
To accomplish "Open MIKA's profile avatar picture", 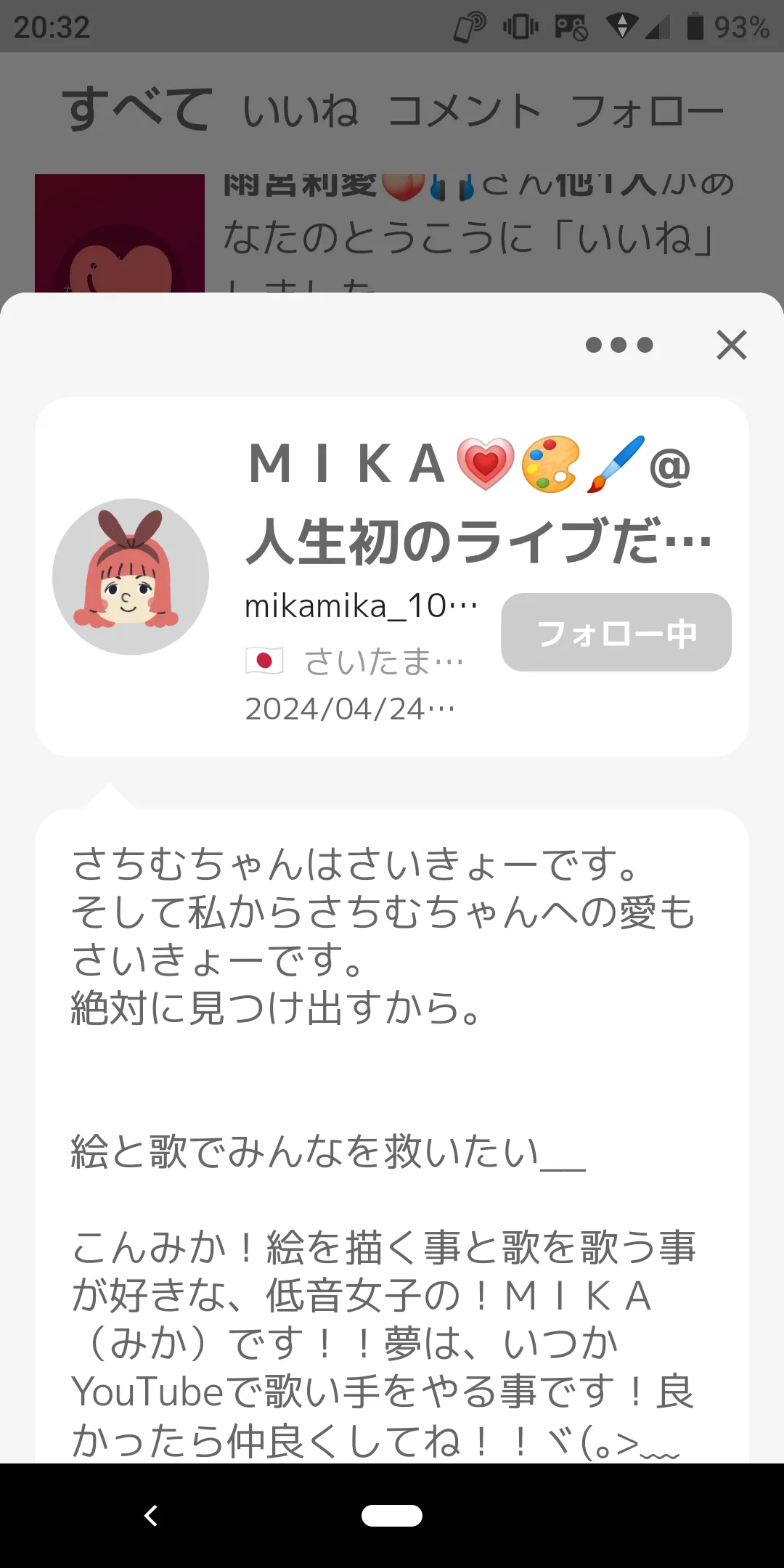I will [131, 576].
